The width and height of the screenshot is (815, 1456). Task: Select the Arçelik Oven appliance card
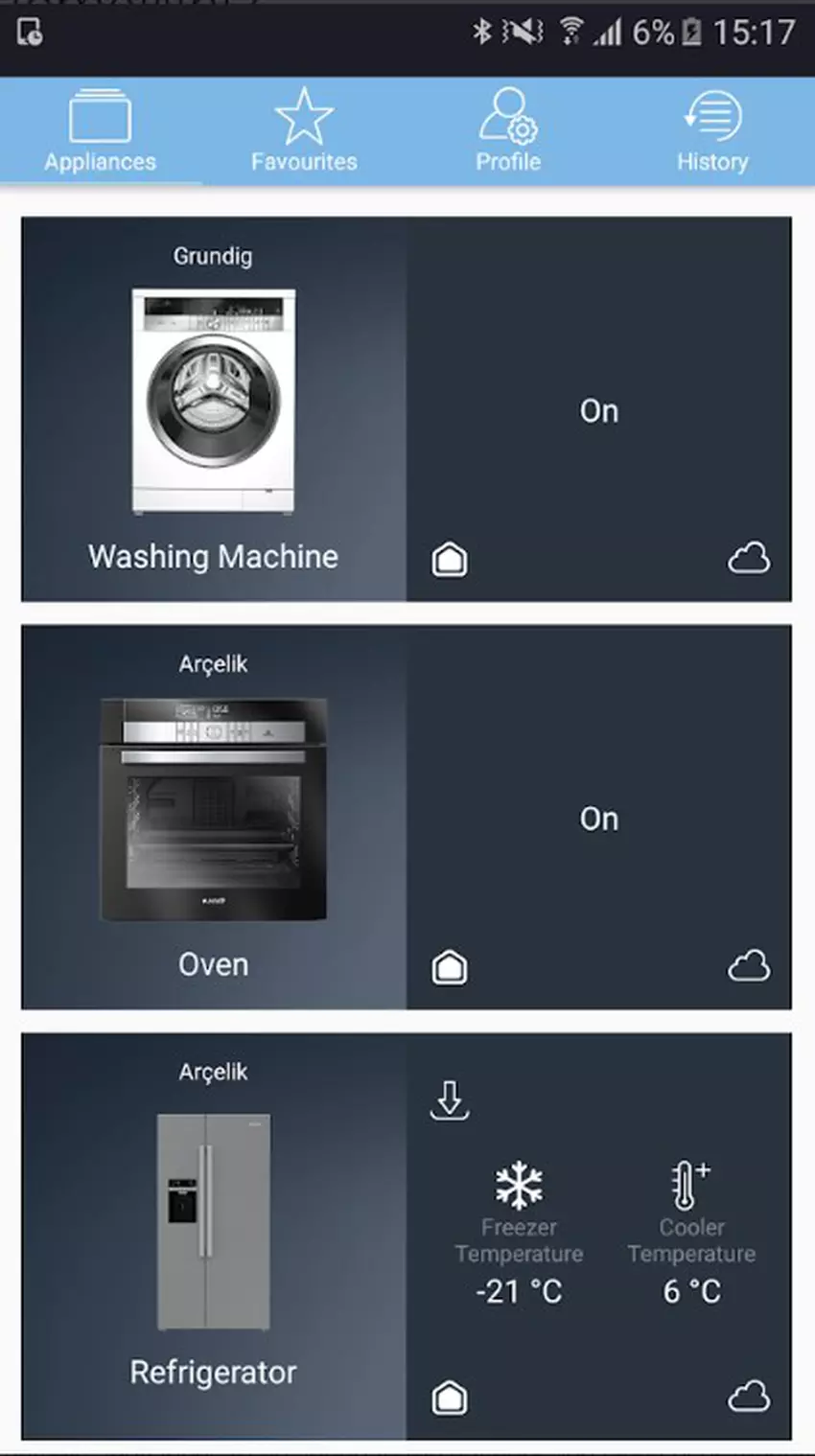[213, 817]
